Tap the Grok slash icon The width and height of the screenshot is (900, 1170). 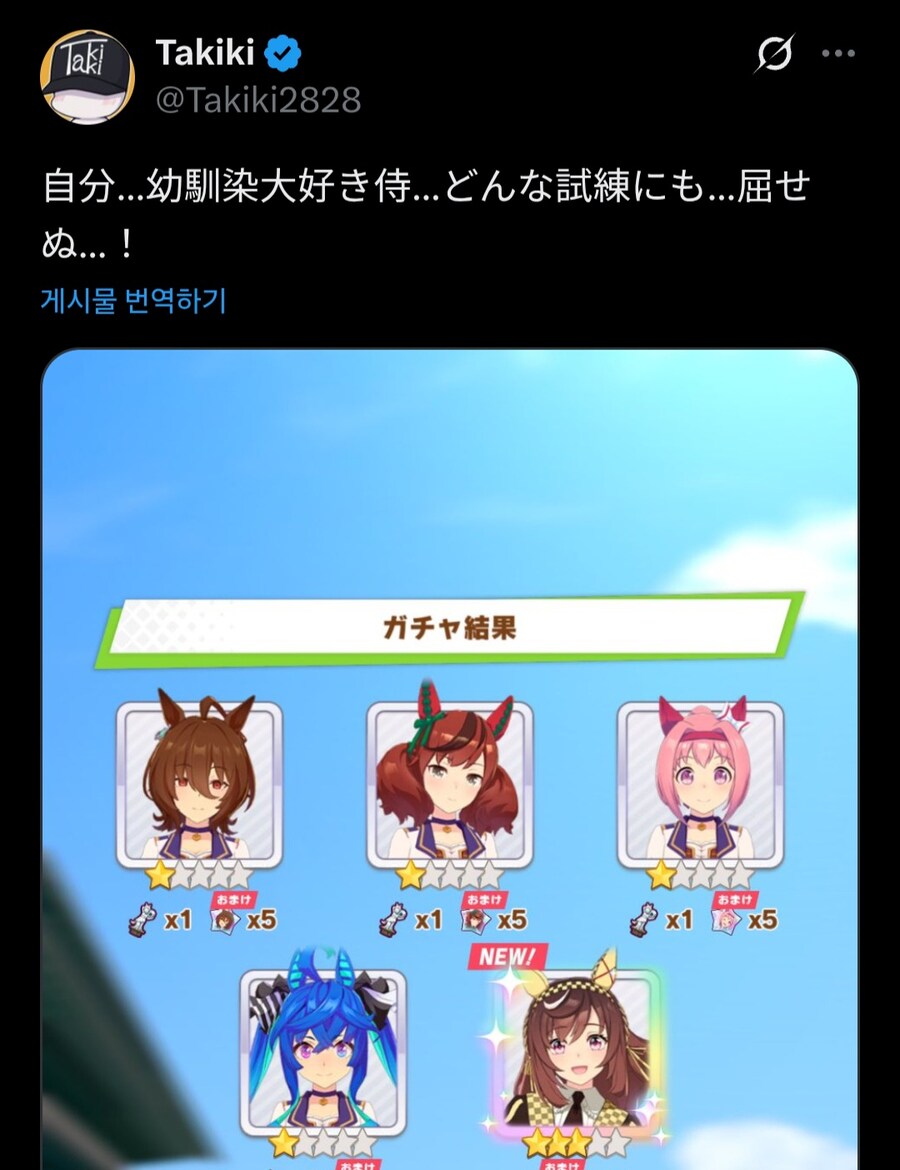(774, 54)
